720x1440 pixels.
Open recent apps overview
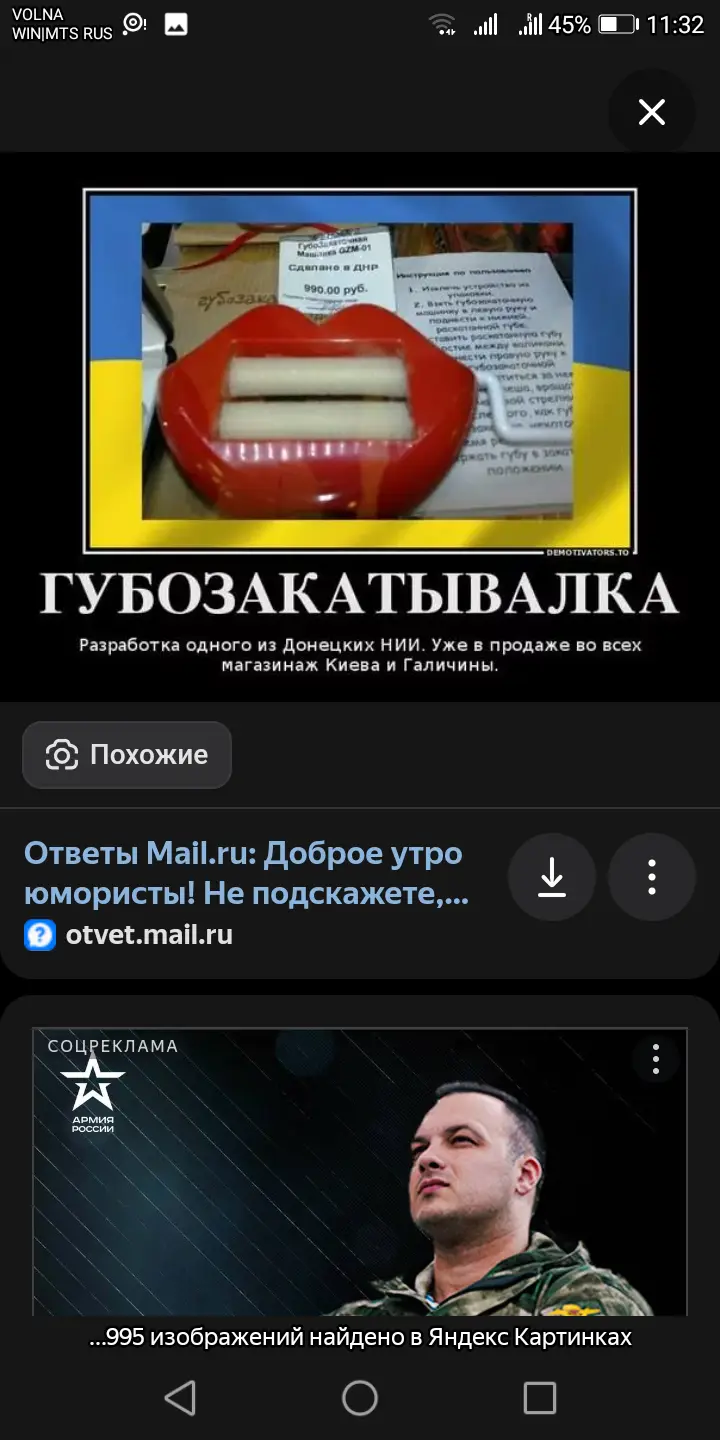(x=540, y=1398)
